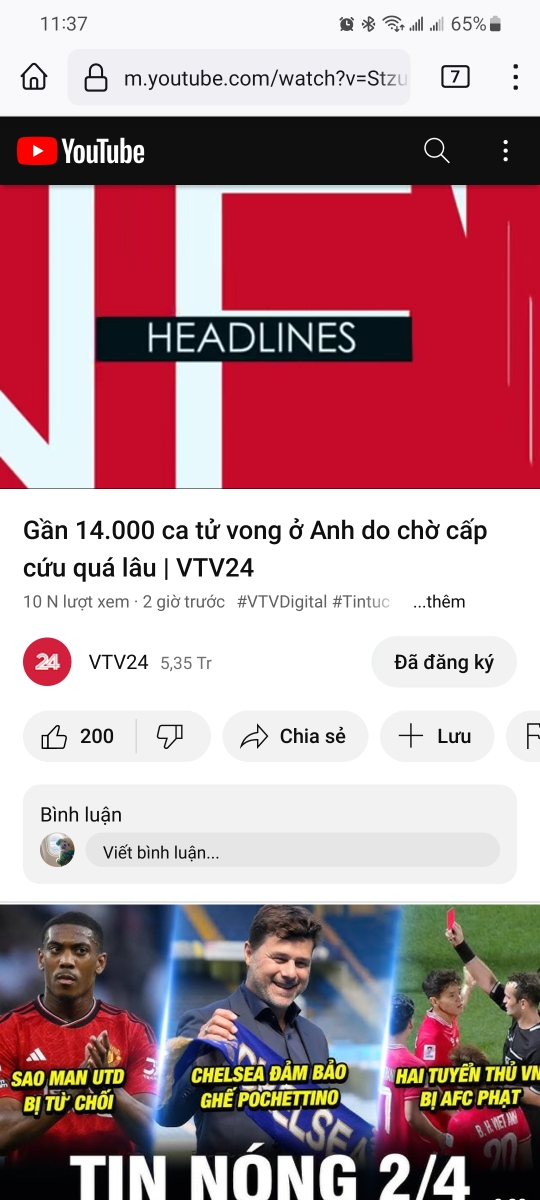Open the browser home page
Viewport: 540px width, 1200px height.
[34, 77]
